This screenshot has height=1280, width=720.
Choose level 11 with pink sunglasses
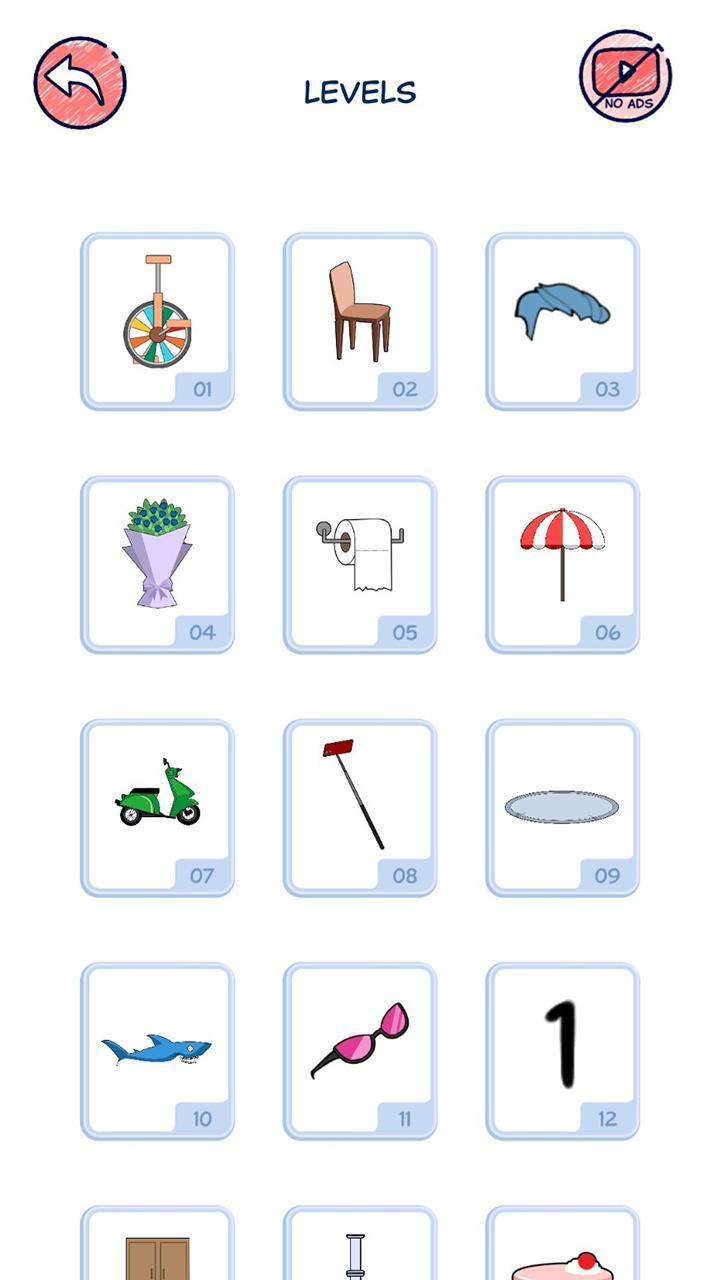click(360, 1050)
